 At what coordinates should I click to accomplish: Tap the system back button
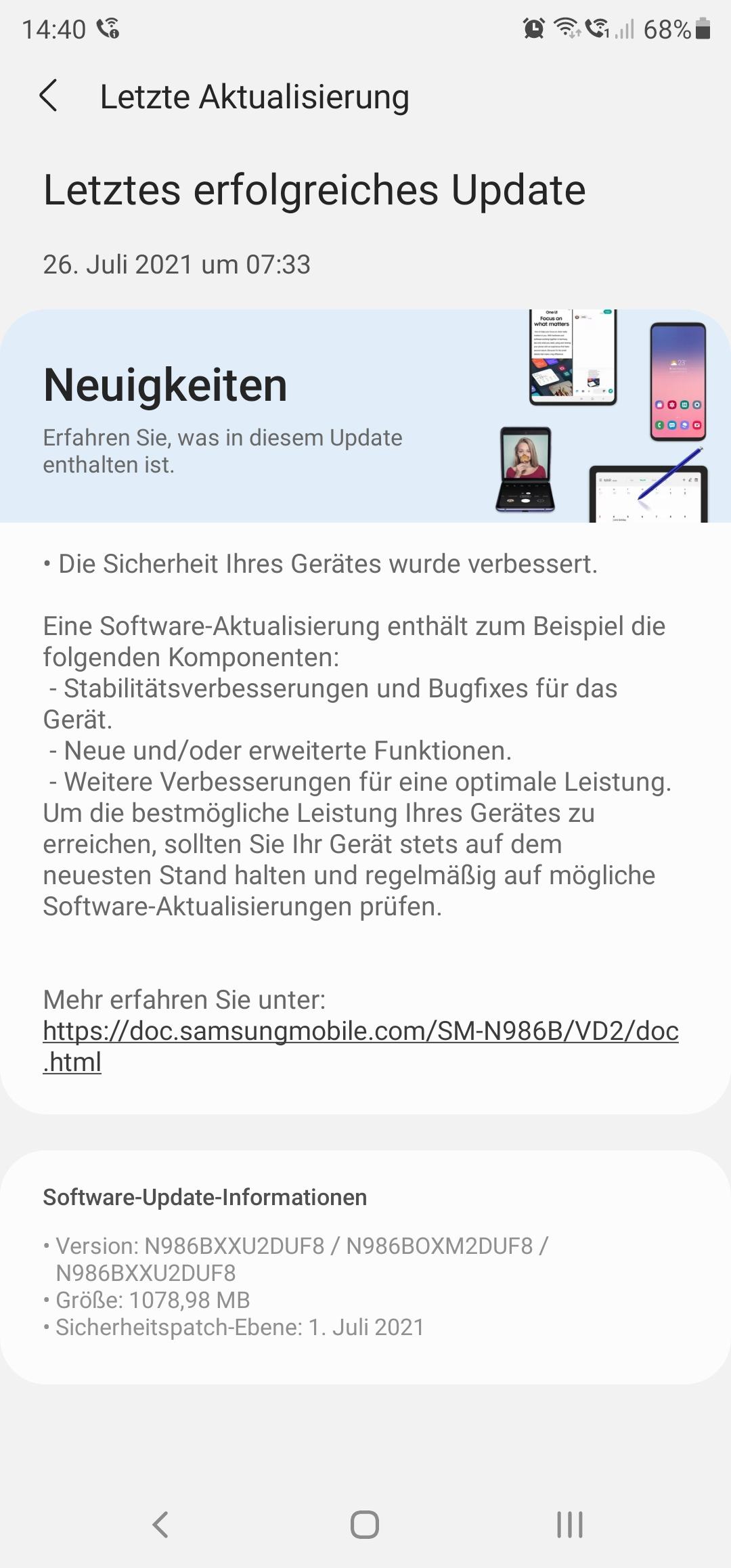[x=160, y=1525]
